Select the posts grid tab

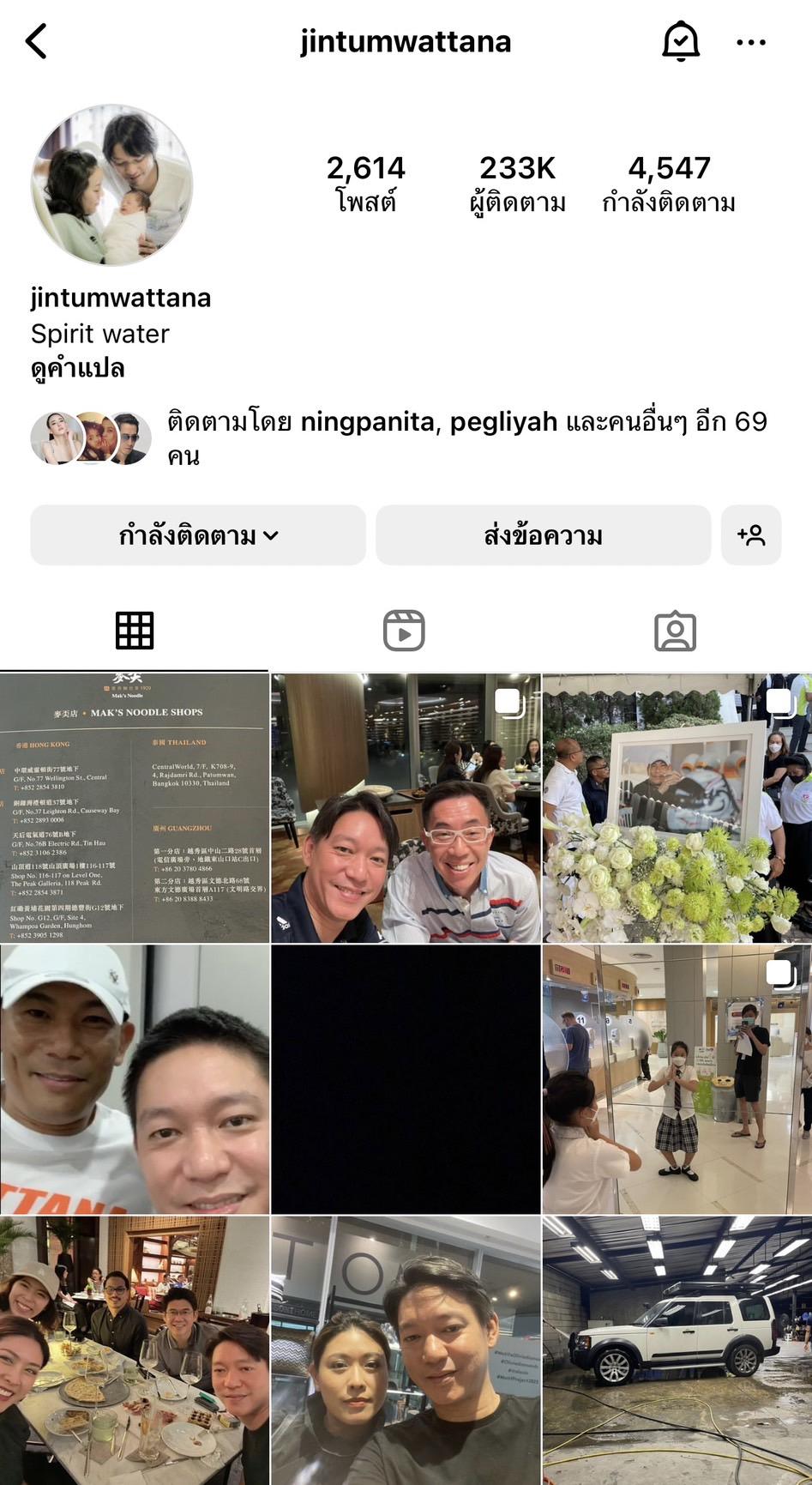point(135,631)
